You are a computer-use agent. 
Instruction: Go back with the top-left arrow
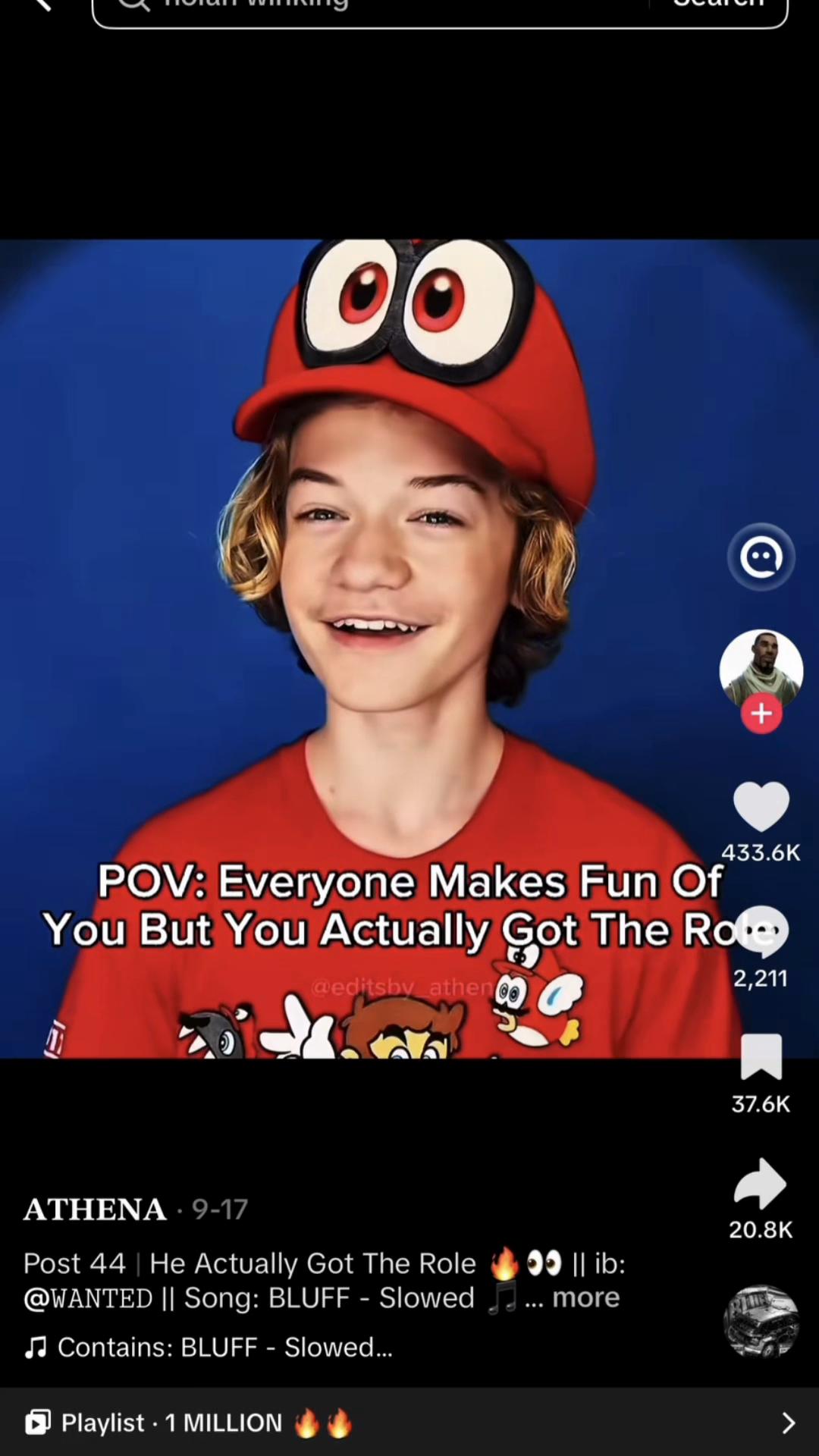tap(39, 5)
